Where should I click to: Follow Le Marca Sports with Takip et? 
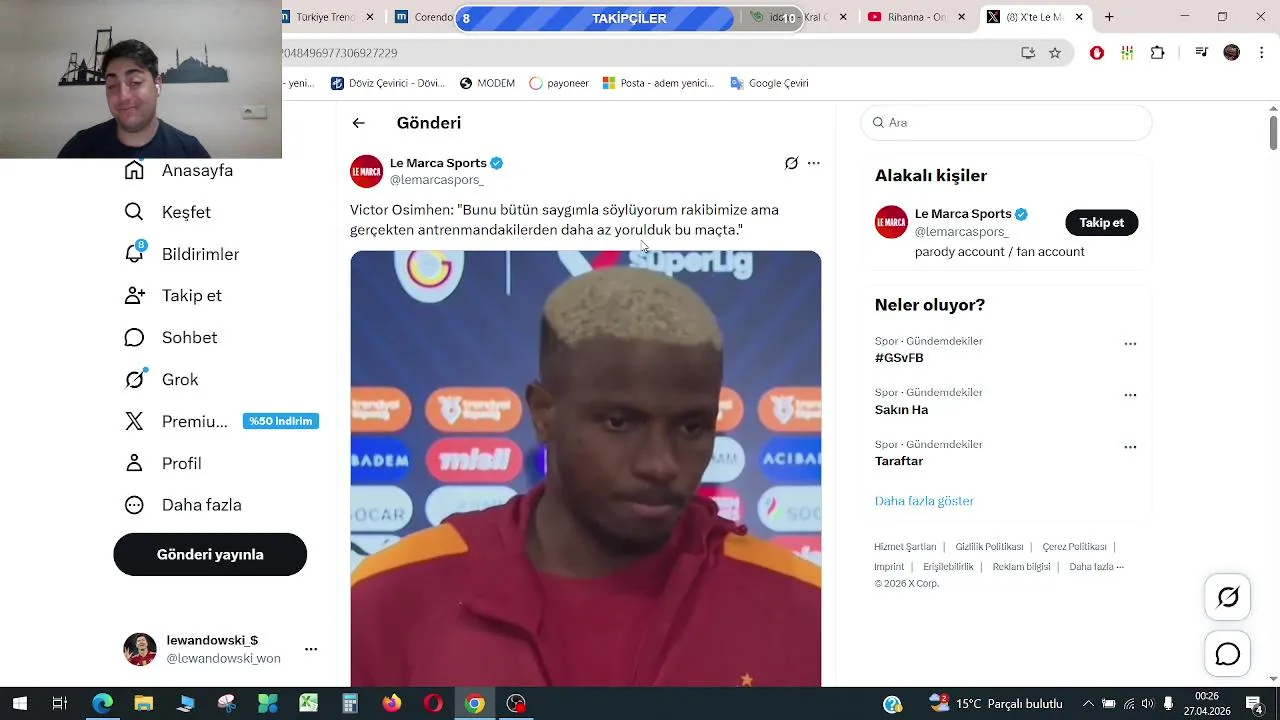(x=1101, y=223)
